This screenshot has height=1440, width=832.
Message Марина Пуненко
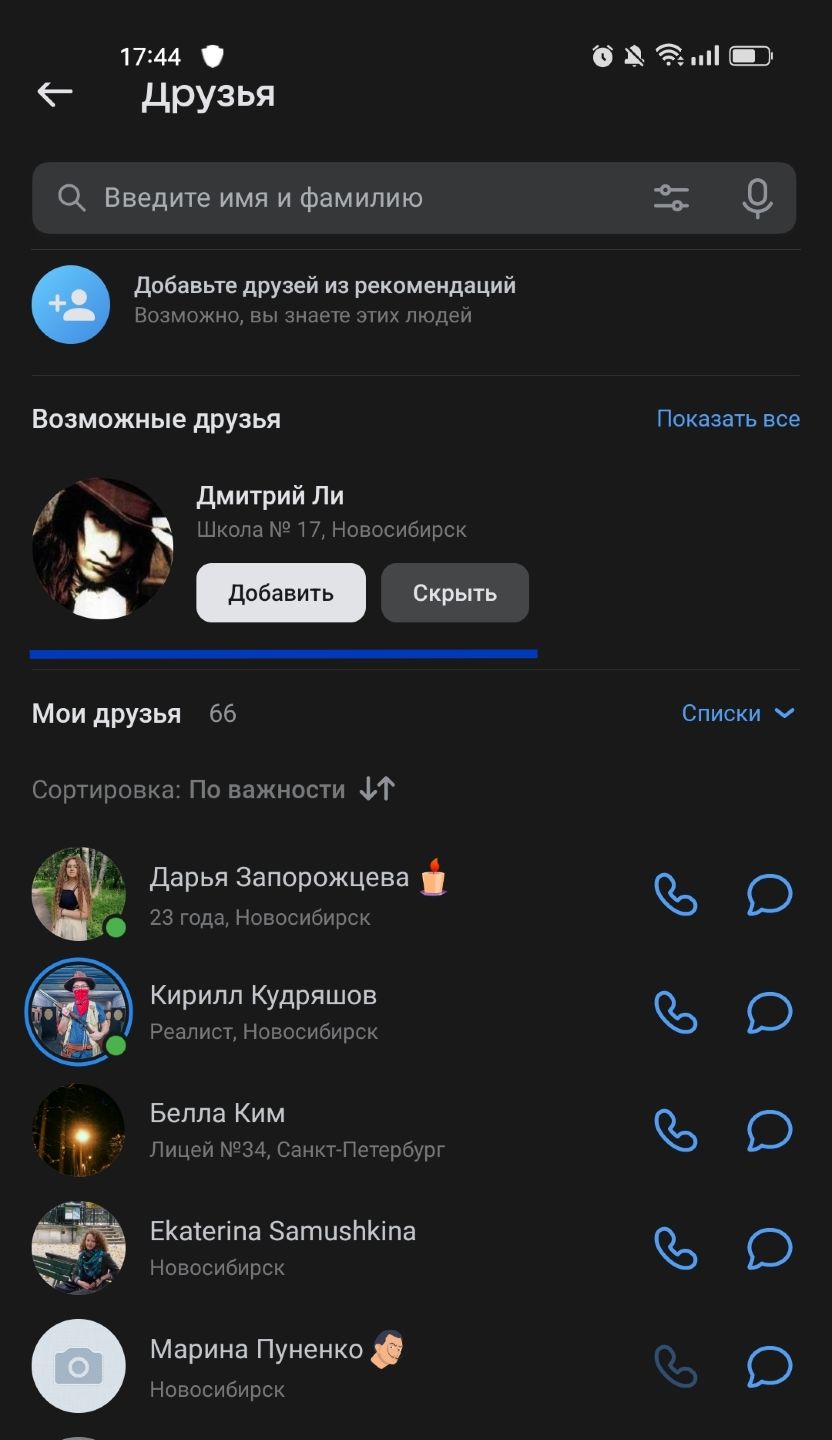pos(769,1367)
